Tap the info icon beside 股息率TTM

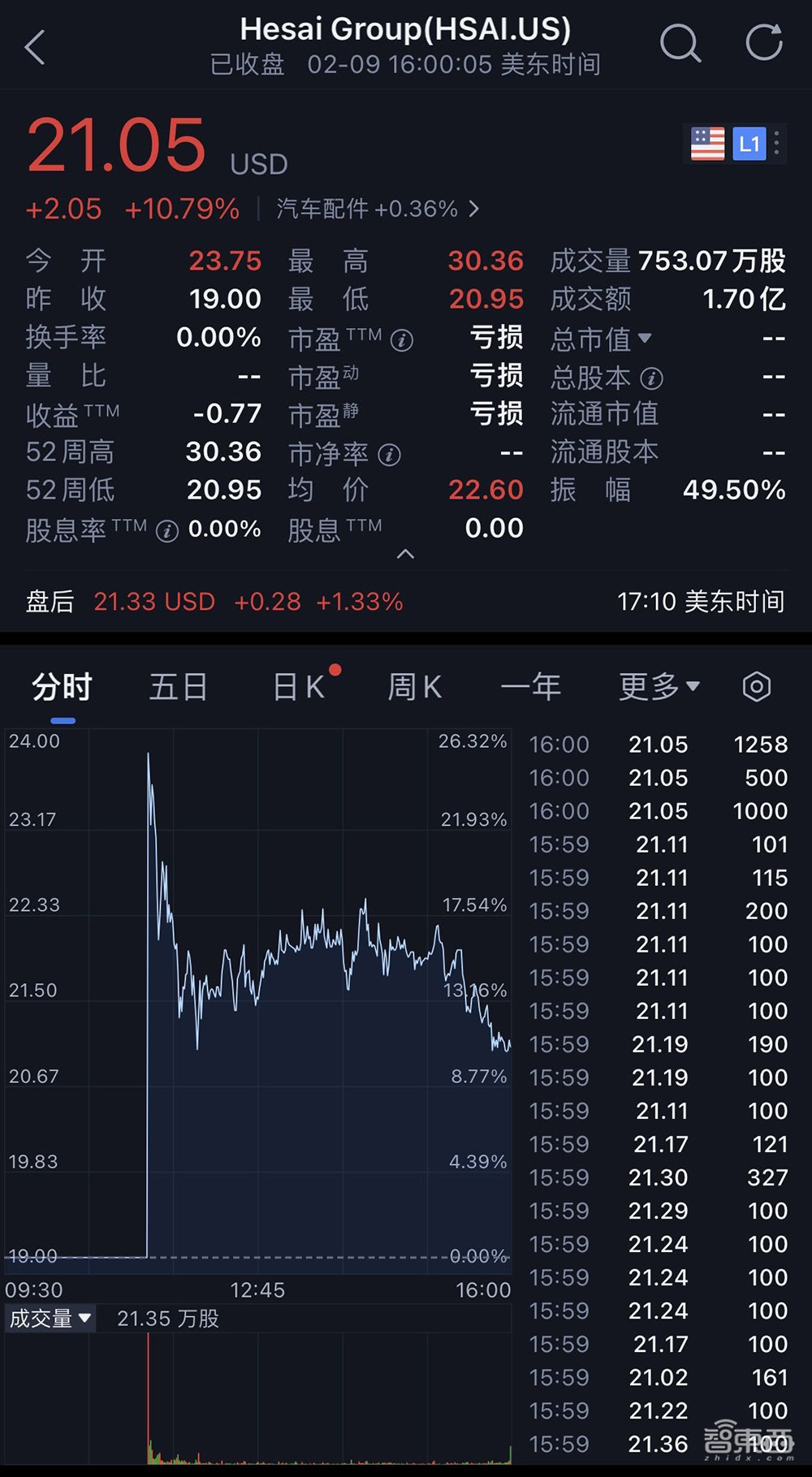(x=166, y=530)
